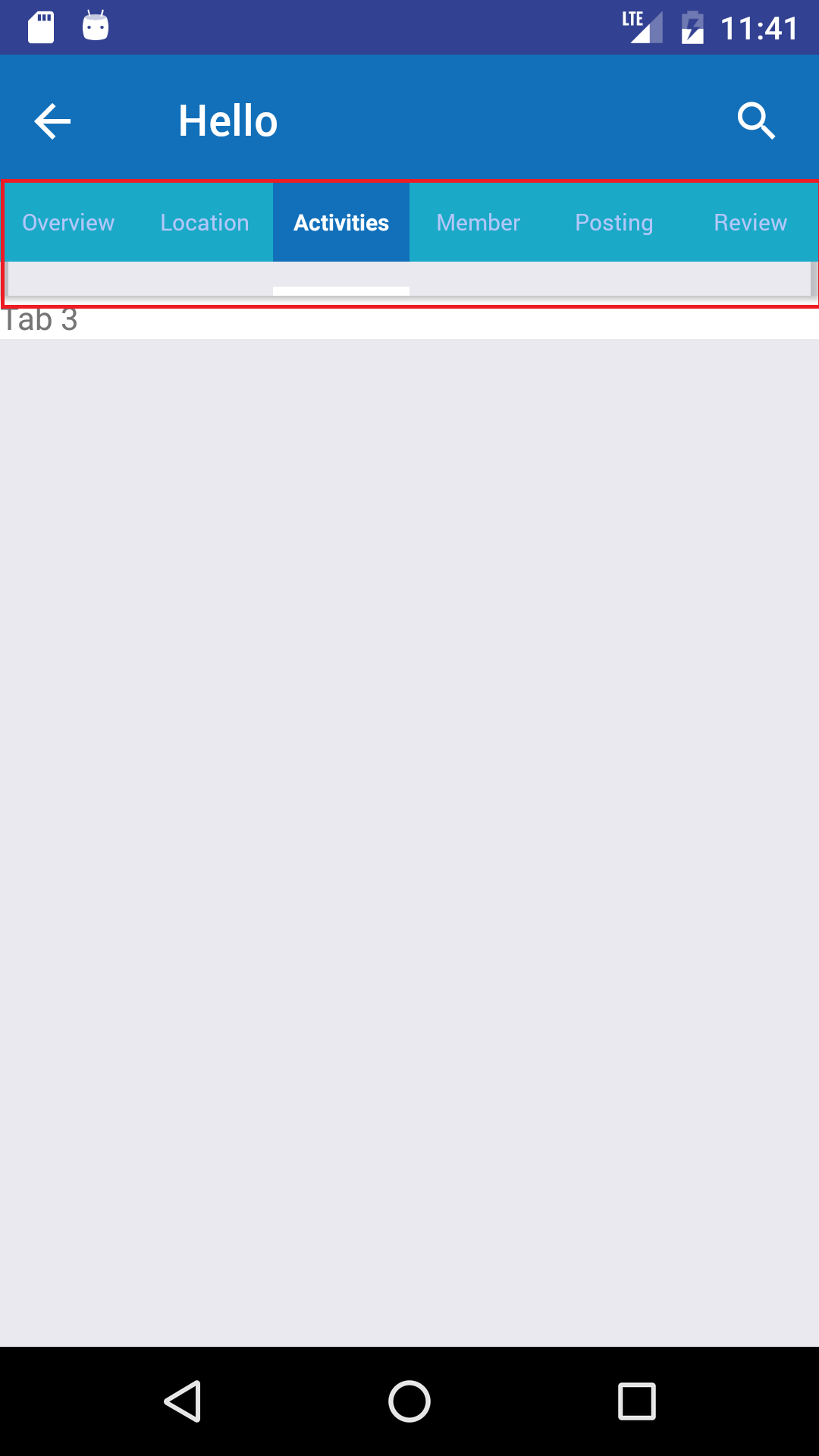Image resolution: width=819 pixels, height=1456 pixels.
Task: Switch to the Location tab
Action: pos(204,222)
